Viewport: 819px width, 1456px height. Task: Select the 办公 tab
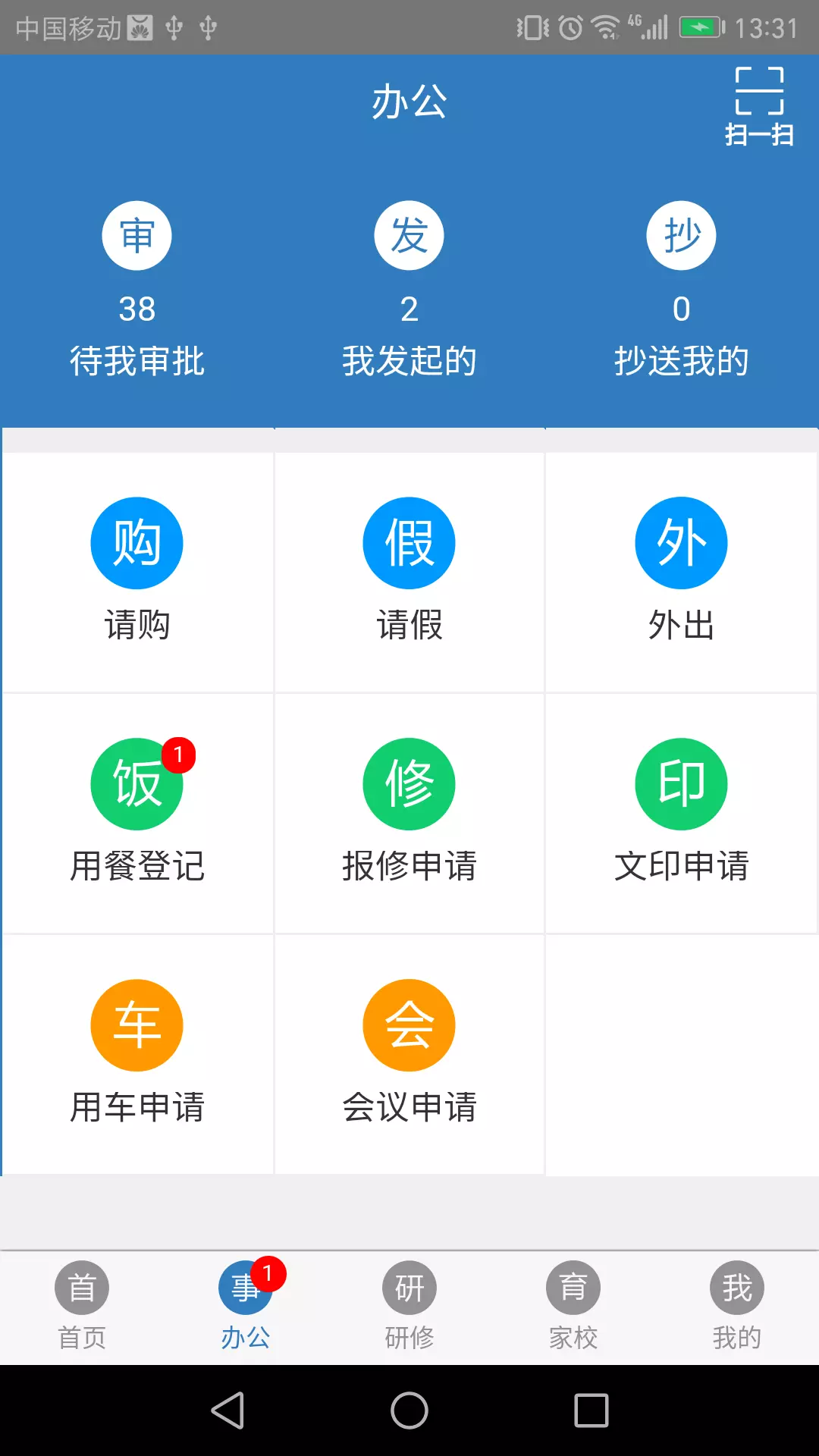[x=246, y=1306]
